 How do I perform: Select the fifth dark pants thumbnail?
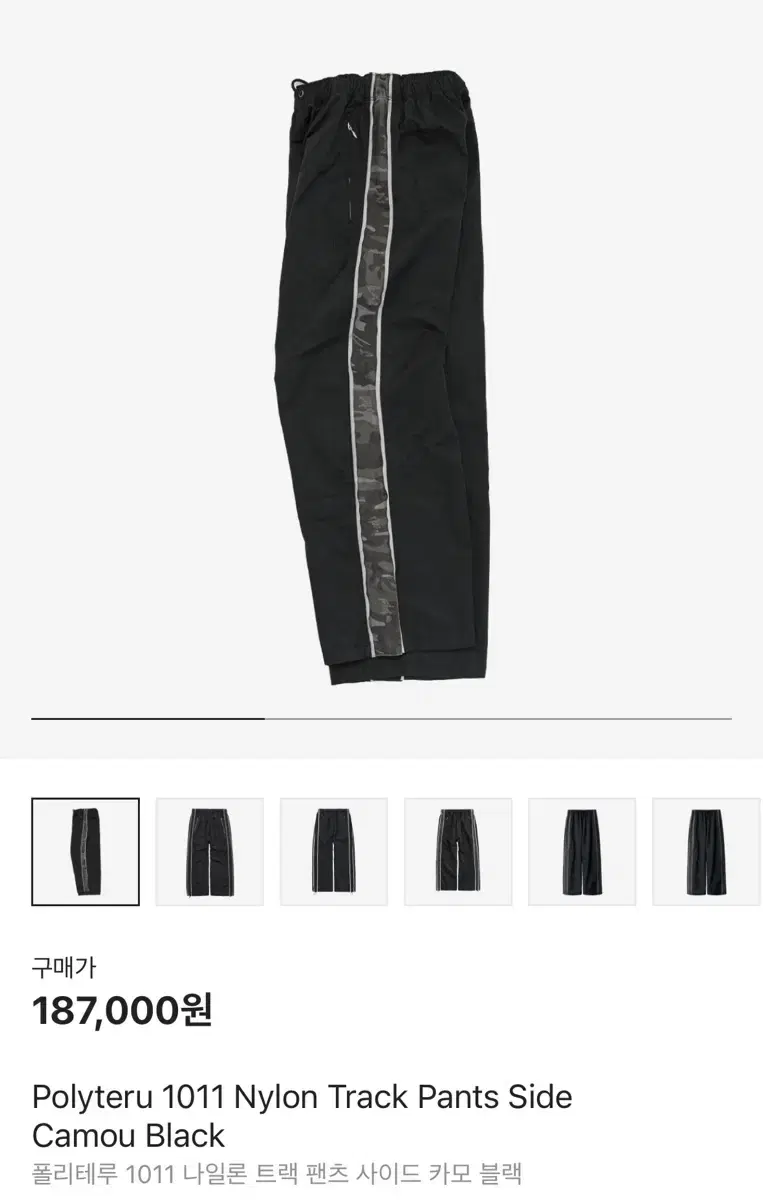(581, 851)
